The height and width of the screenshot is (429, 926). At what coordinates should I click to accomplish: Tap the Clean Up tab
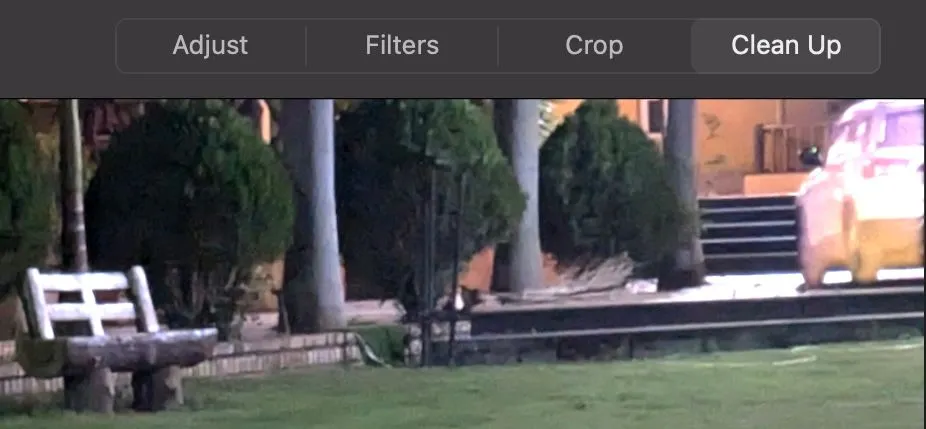786,45
